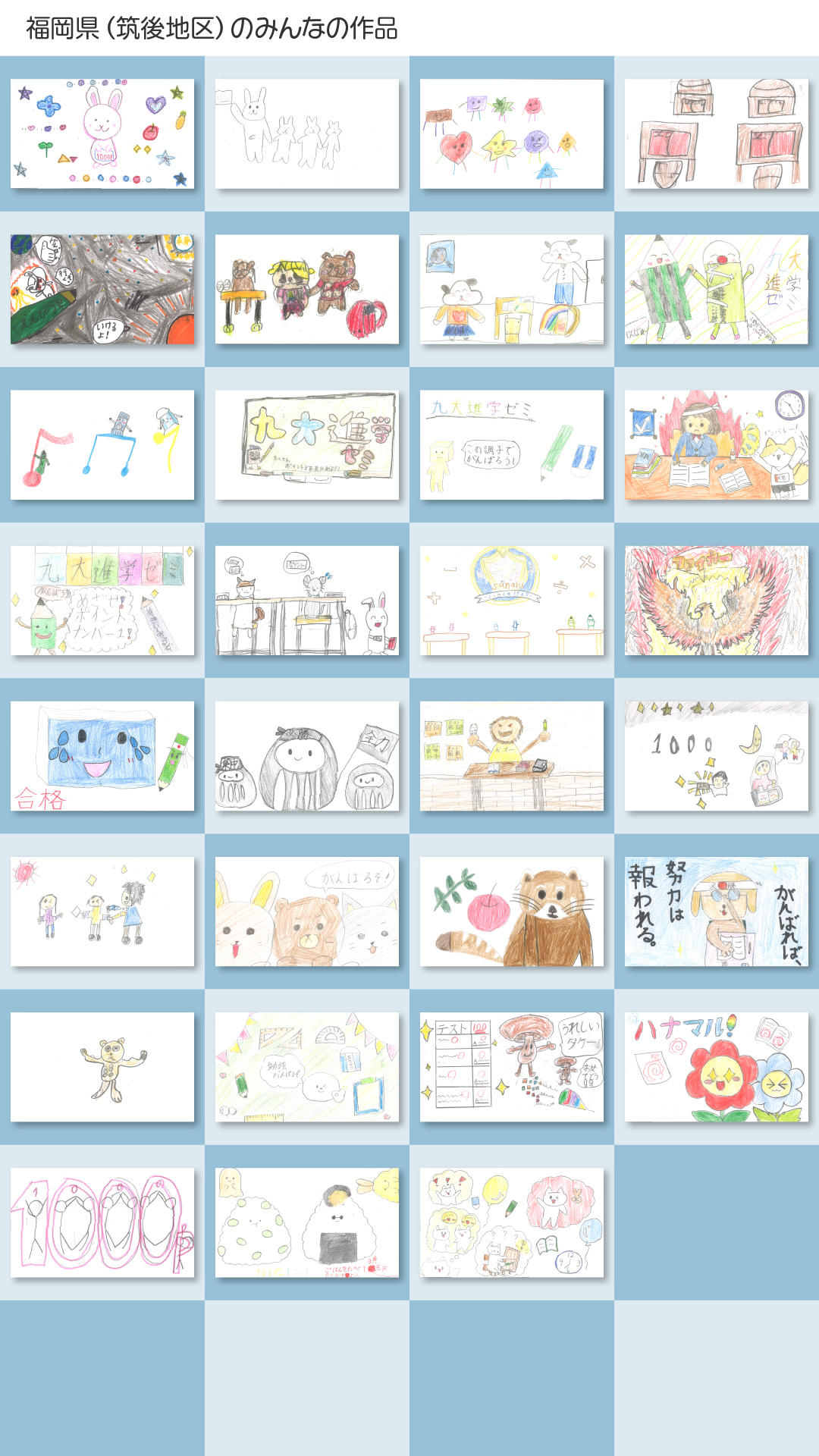Open the three bears with apple drawing
This screenshot has height=1456, width=819.
pos(307,290)
